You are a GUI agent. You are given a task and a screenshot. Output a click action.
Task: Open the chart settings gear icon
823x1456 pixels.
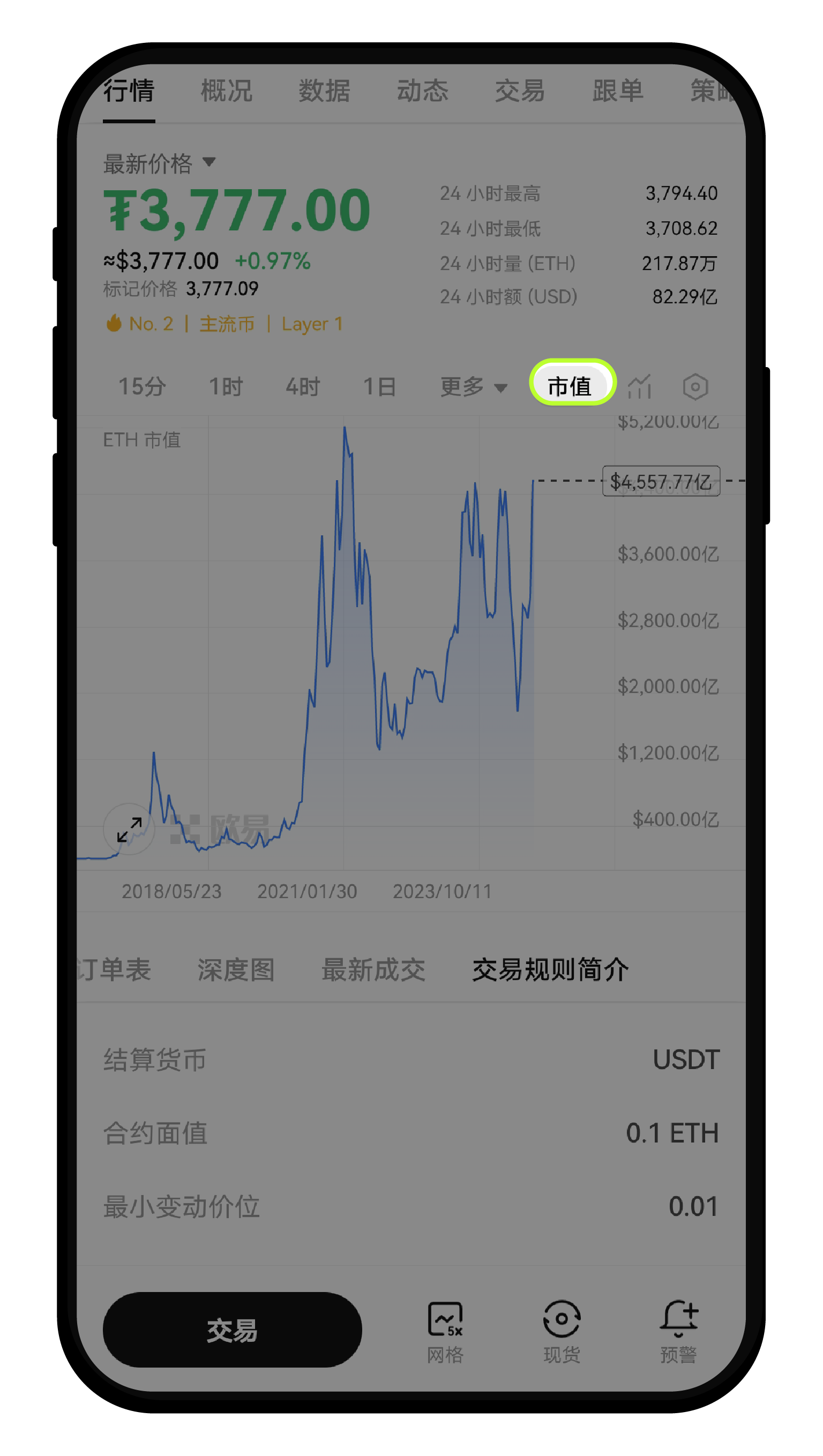click(x=695, y=386)
